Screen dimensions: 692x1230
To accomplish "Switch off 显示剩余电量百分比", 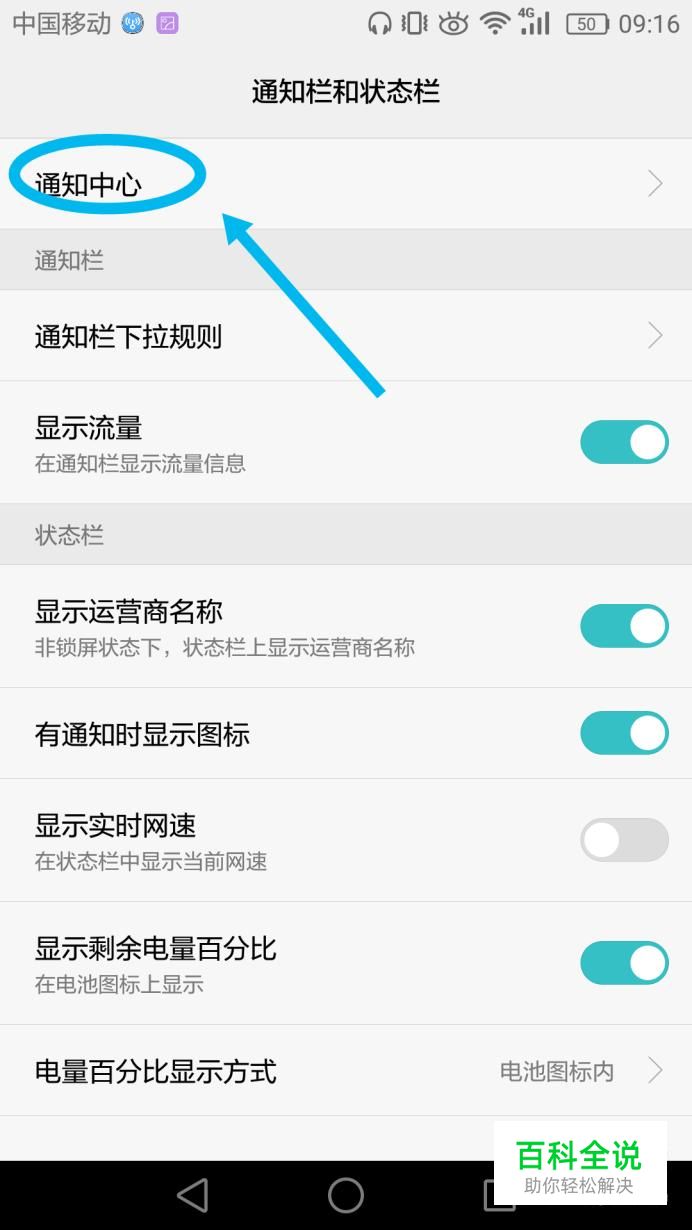I will coord(624,963).
